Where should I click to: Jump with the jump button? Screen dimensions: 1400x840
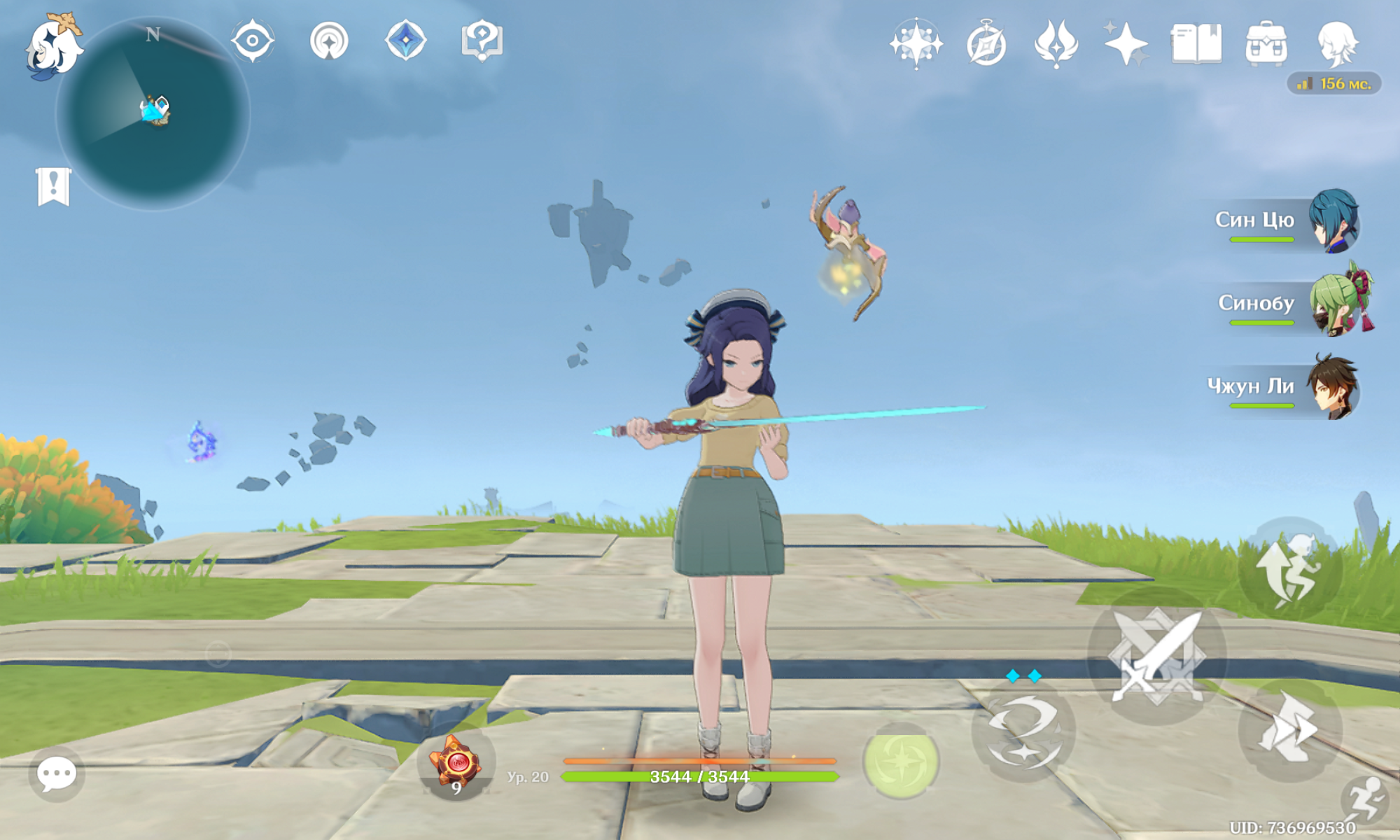tap(1289, 568)
